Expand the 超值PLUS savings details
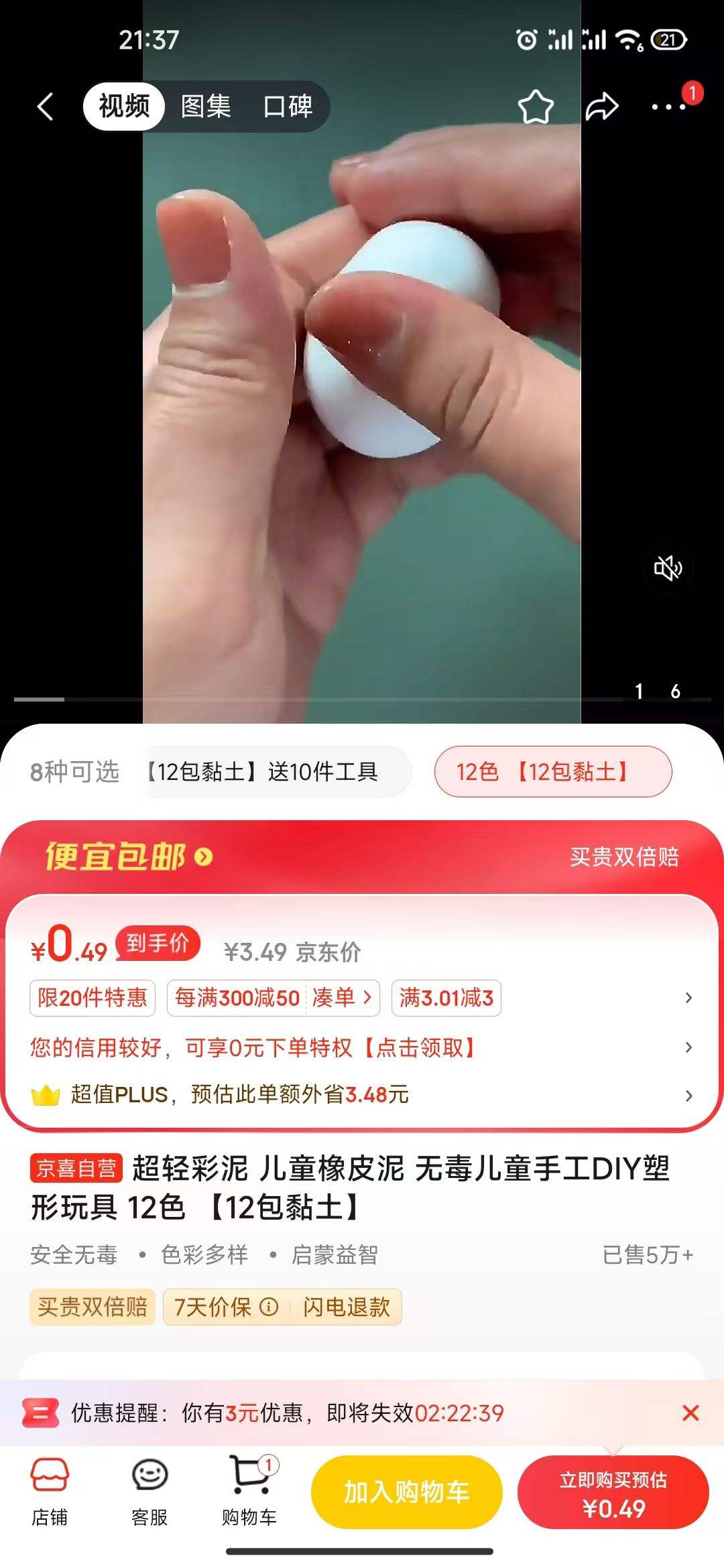 [688, 1096]
